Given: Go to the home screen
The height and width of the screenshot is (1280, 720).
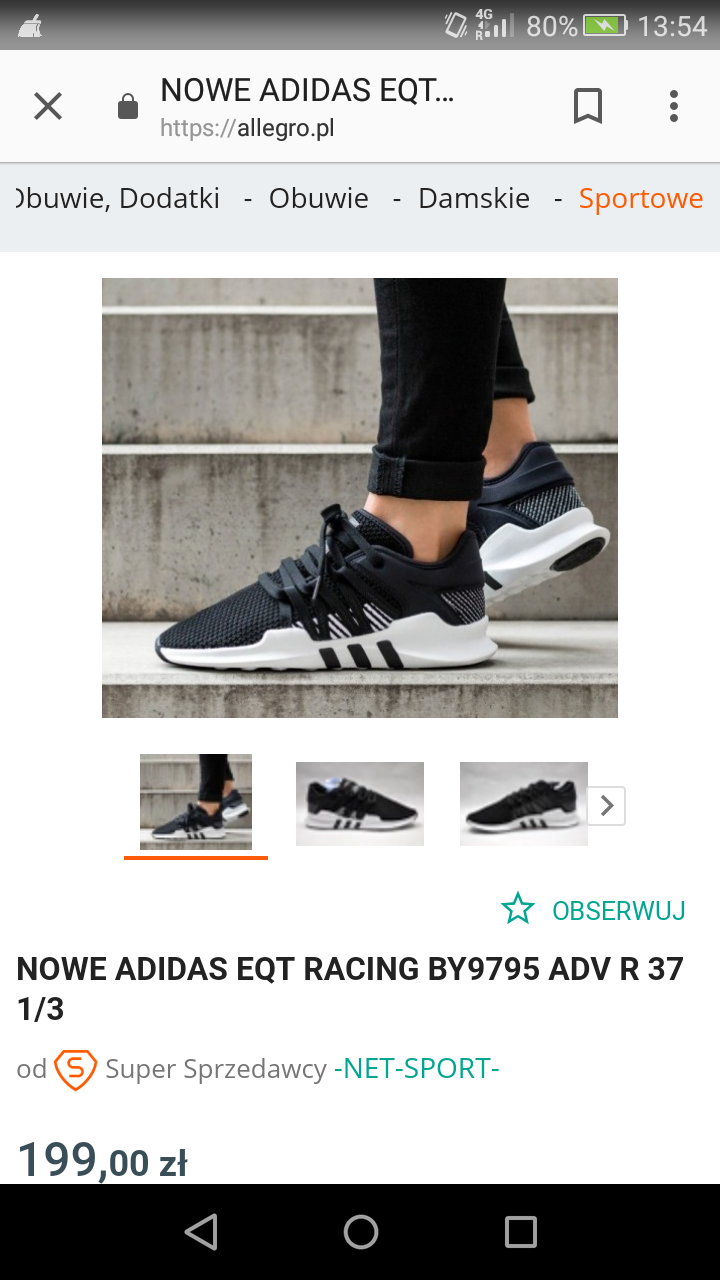Looking at the screenshot, I should pos(360,1232).
